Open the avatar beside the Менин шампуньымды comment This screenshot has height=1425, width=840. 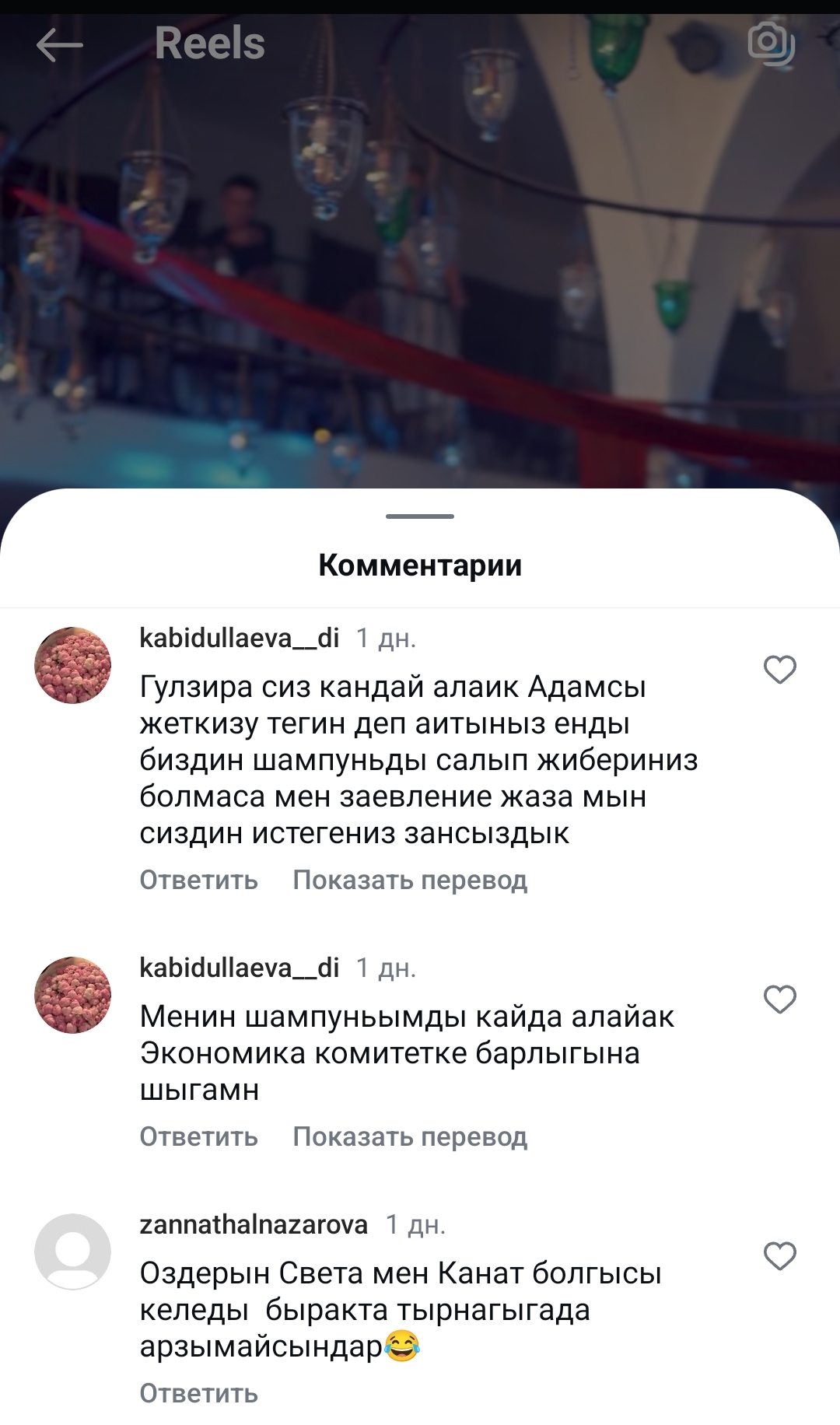click(73, 995)
